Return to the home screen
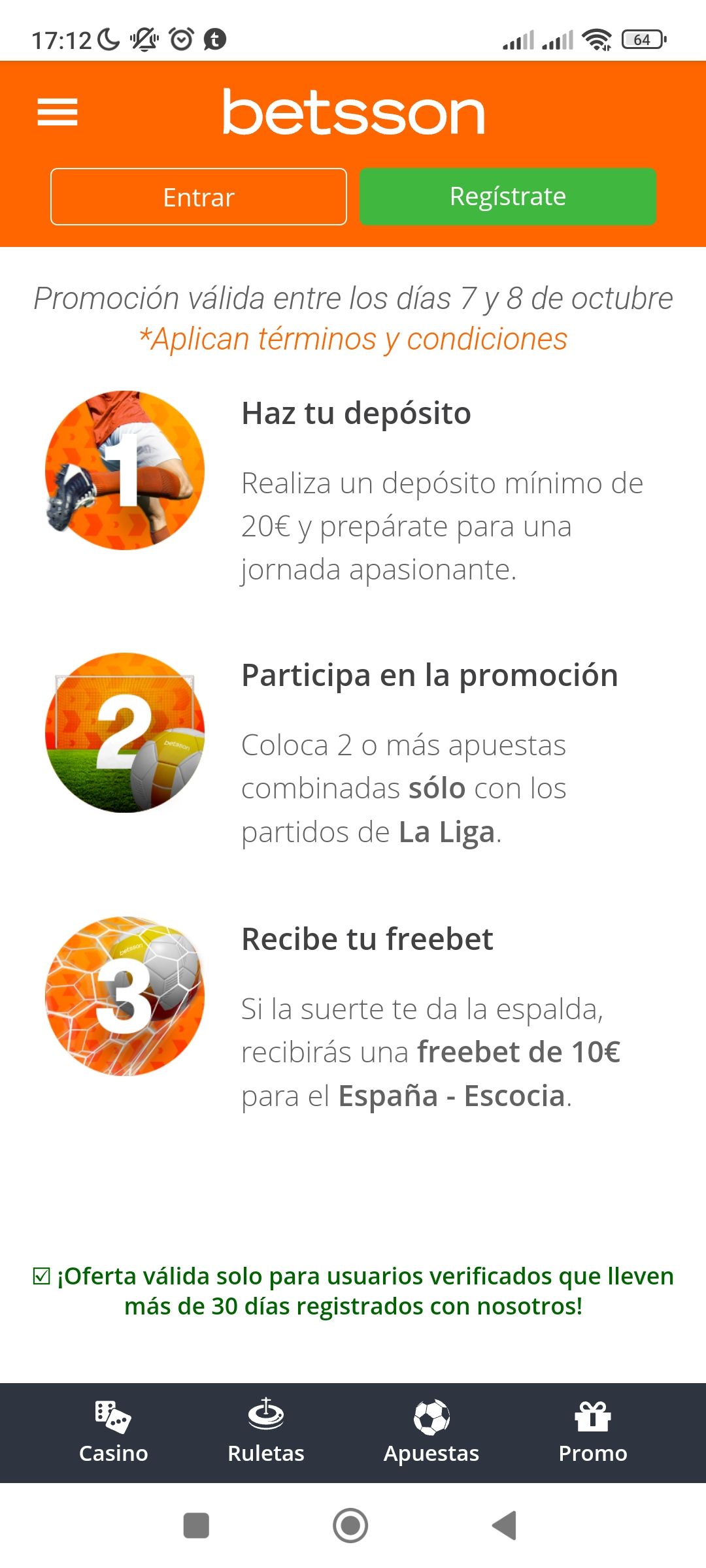The width and height of the screenshot is (706, 1568). 350,1526
